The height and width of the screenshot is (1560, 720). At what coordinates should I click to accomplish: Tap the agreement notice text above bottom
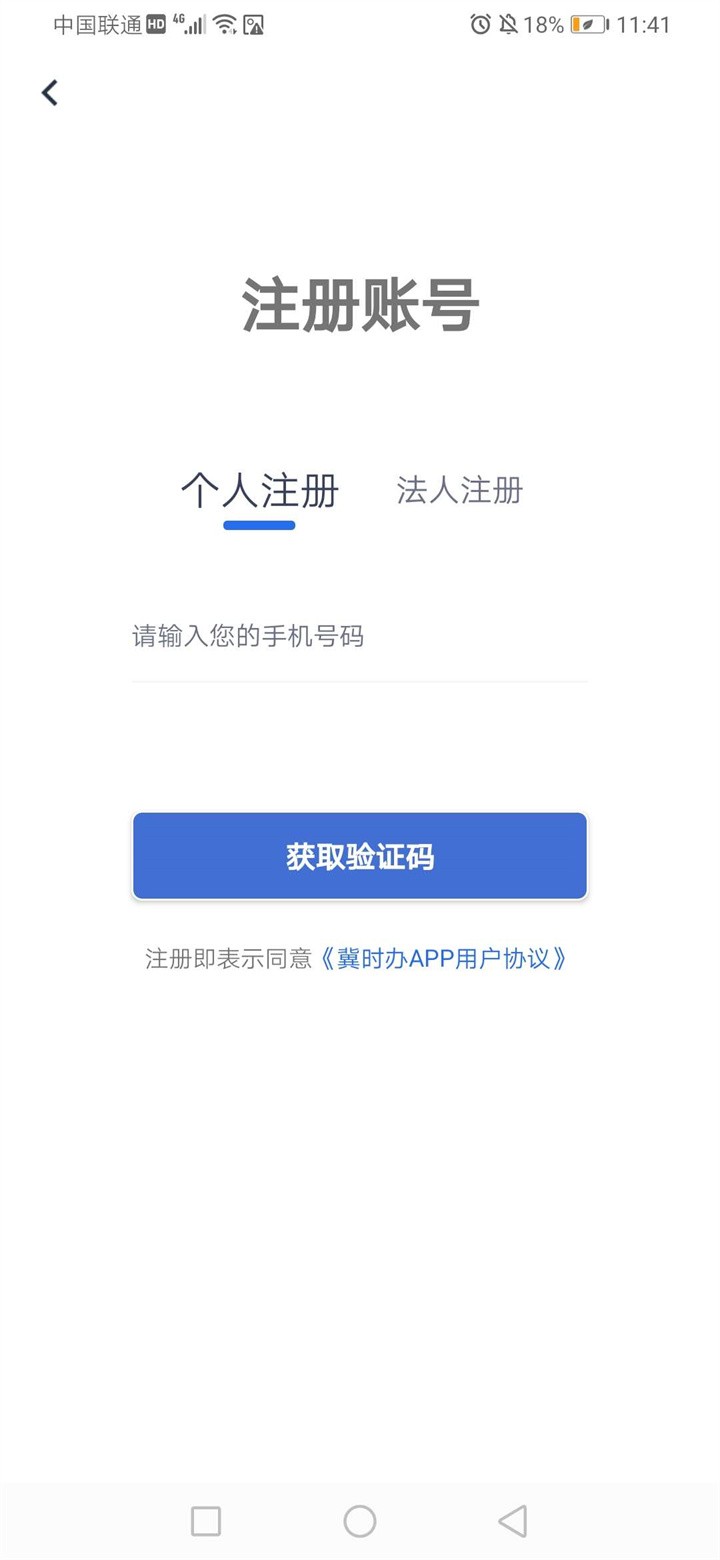click(230, 958)
